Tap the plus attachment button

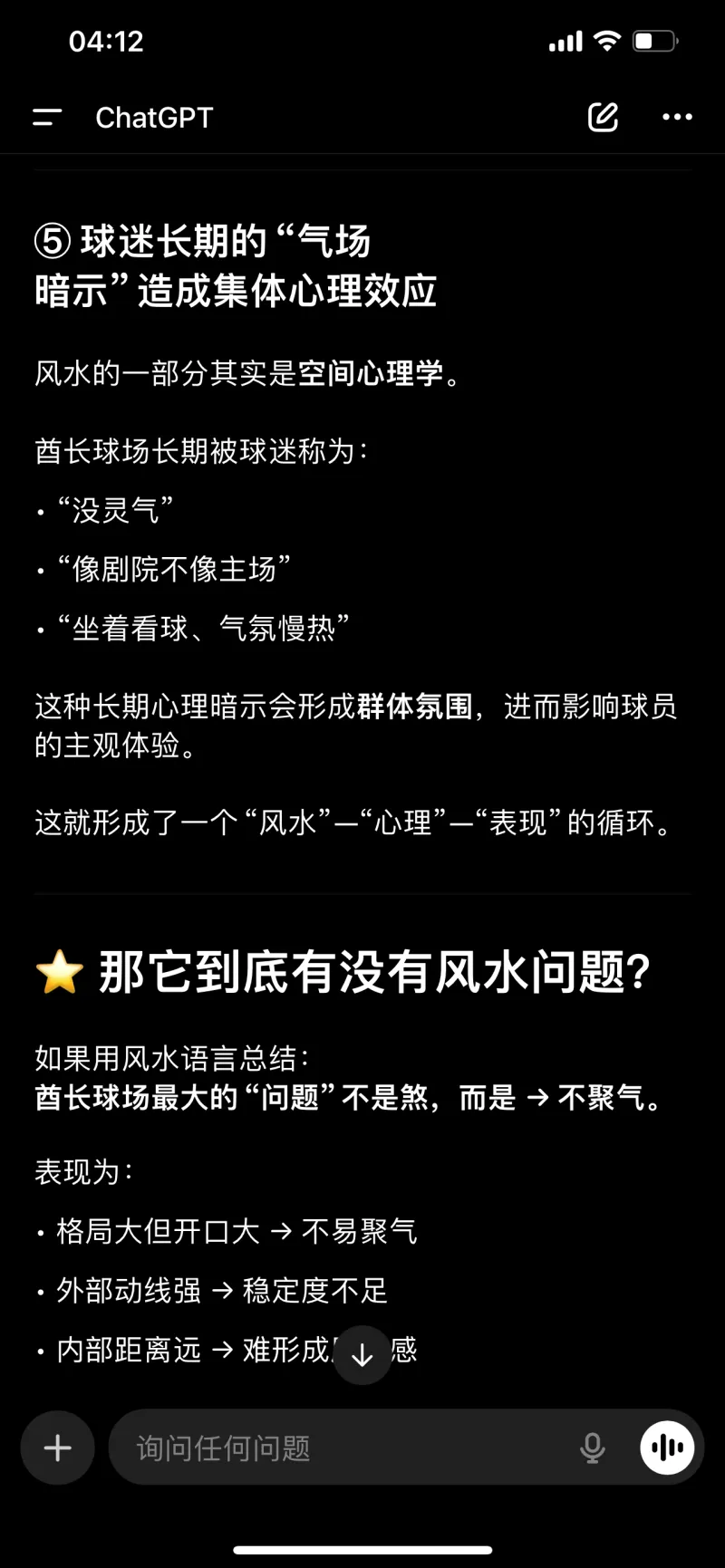(x=58, y=1448)
